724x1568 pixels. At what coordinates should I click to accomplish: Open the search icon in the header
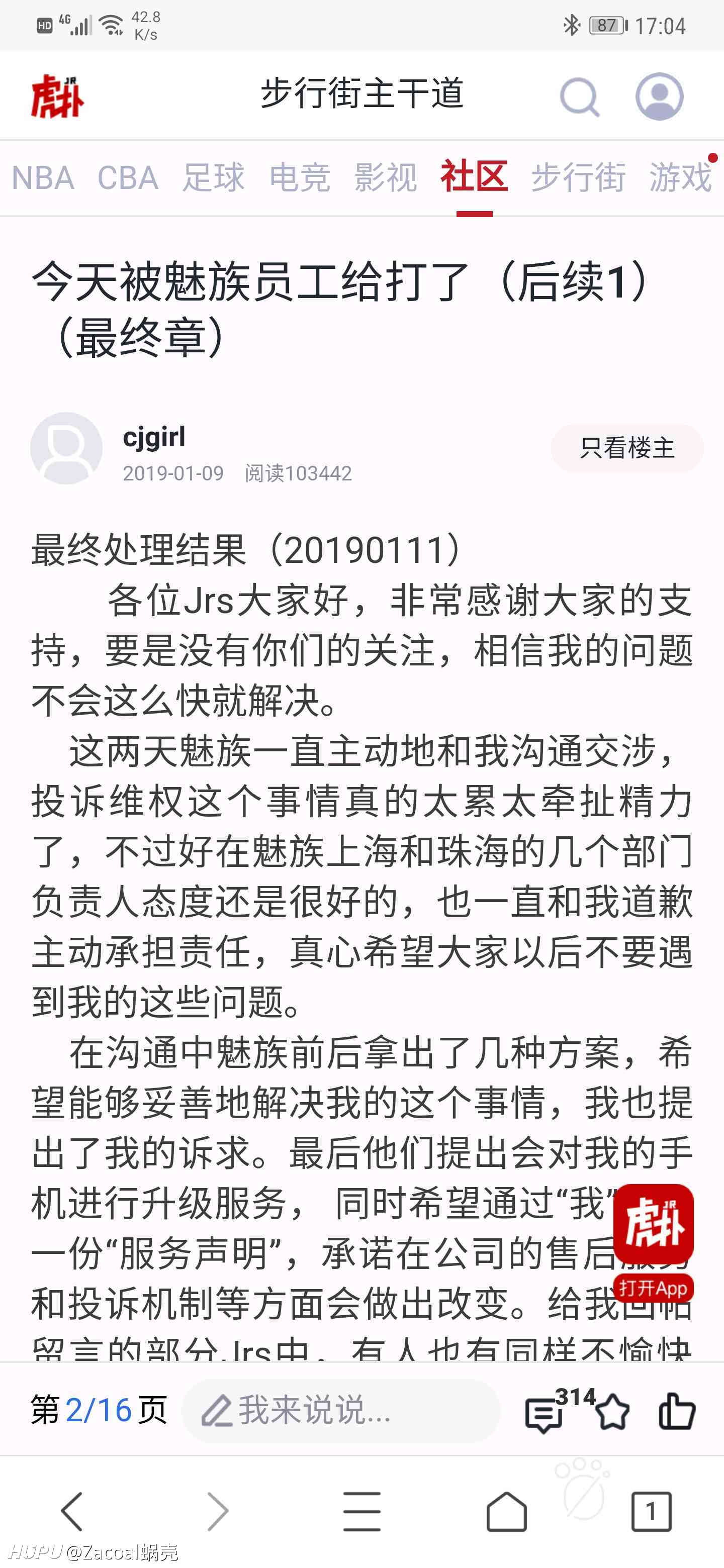(x=580, y=96)
